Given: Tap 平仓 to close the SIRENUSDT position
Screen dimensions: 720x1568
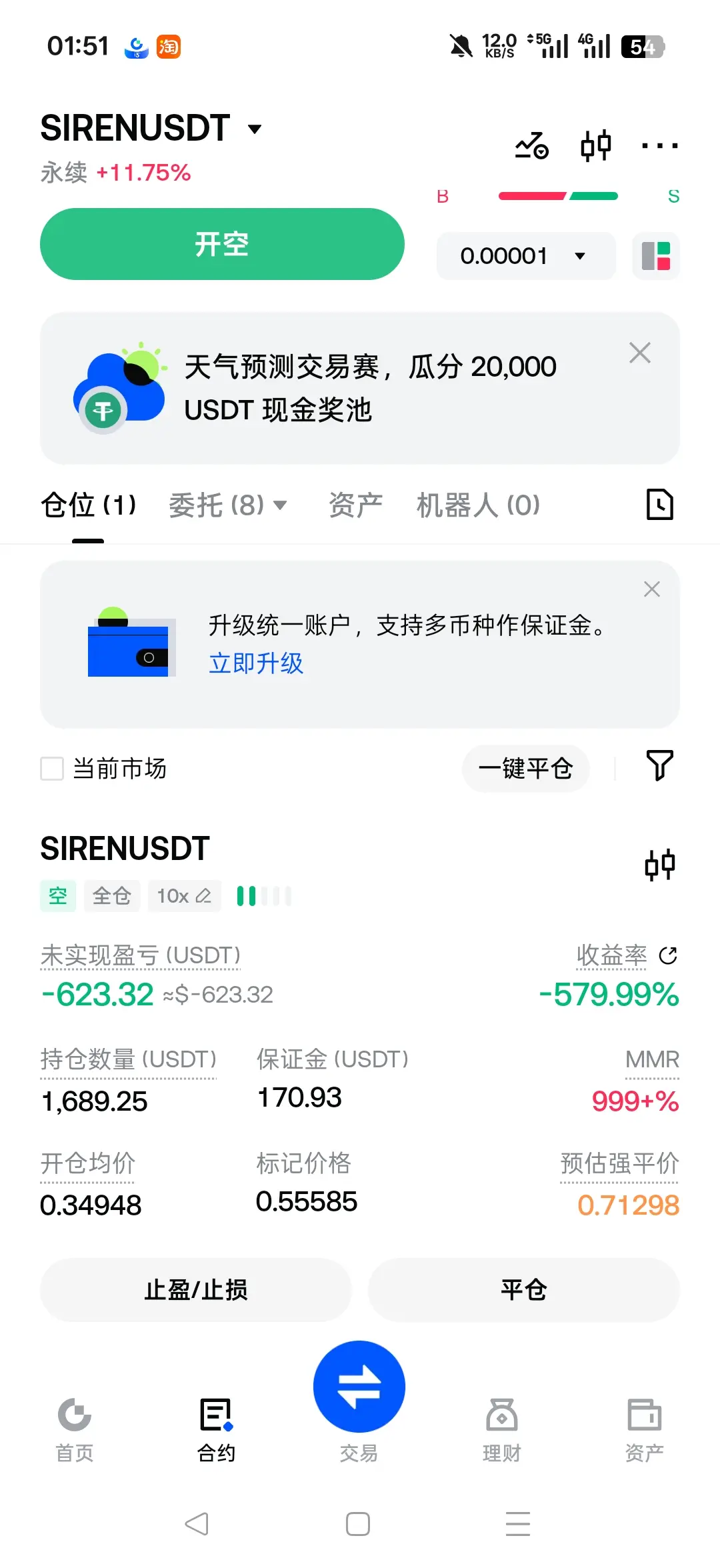Looking at the screenshot, I should click(524, 1290).
